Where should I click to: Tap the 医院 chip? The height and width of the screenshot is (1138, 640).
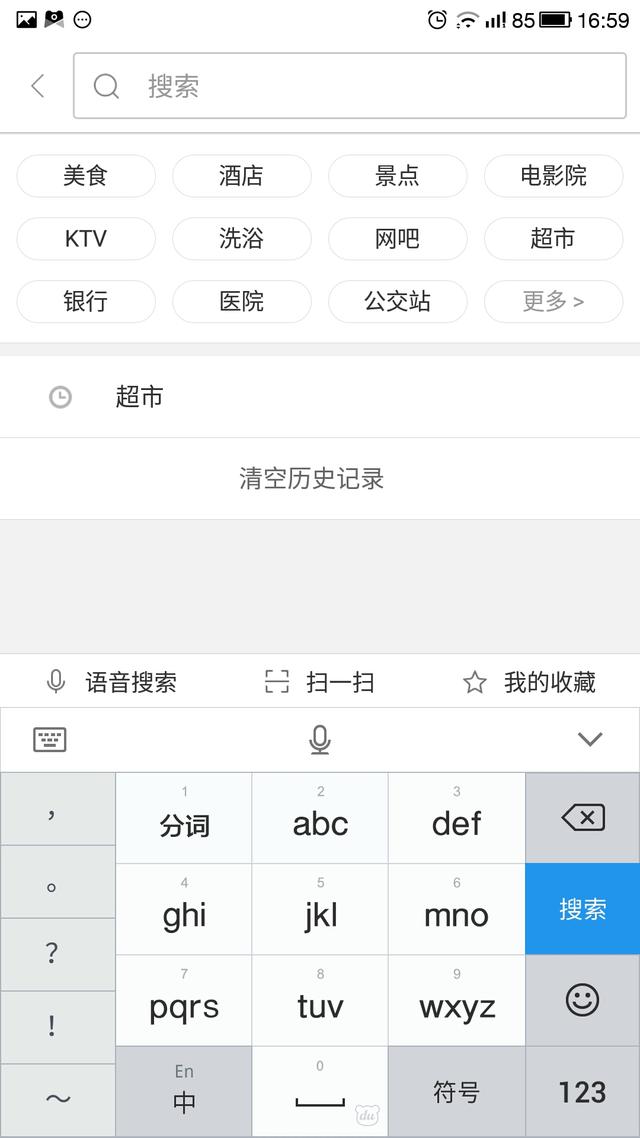coord(241,301)
